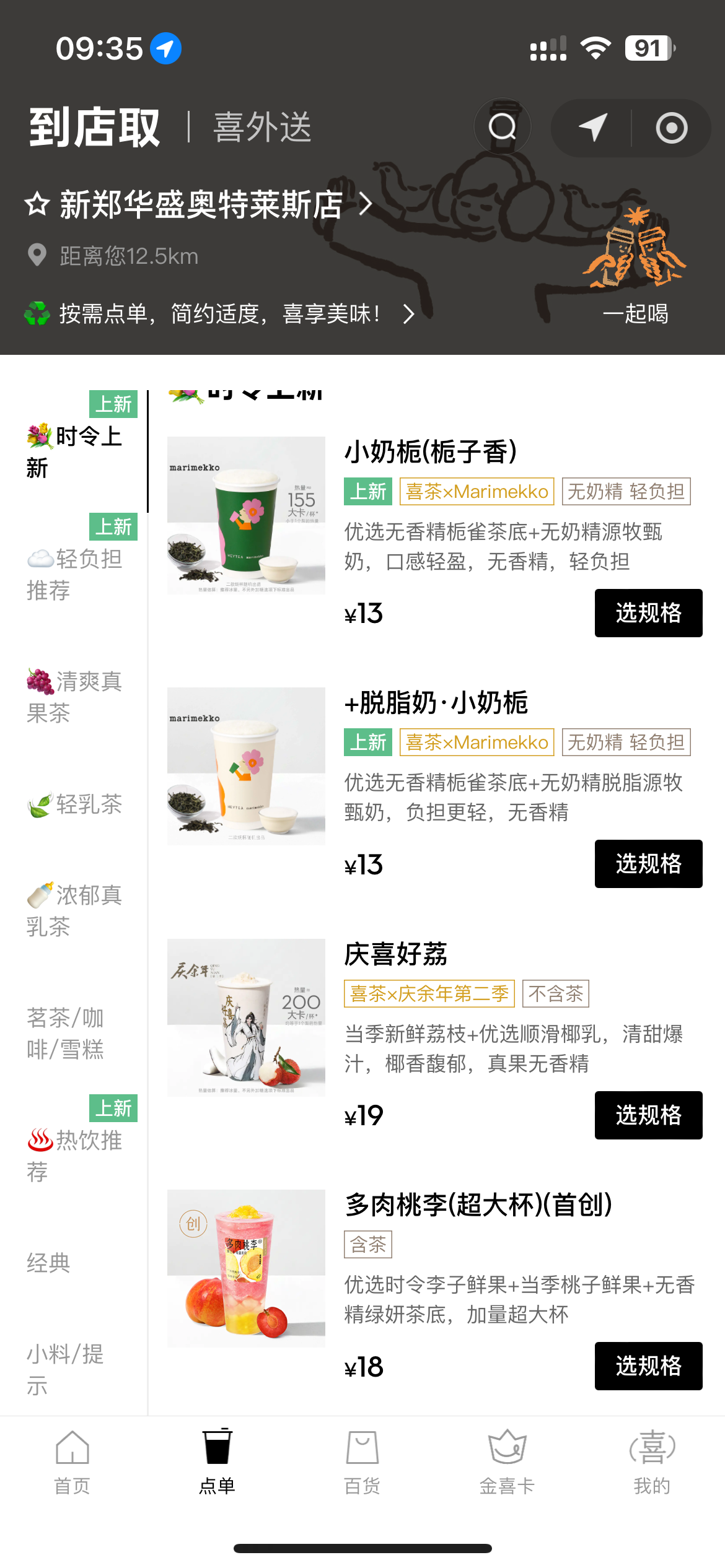Select specs for 小奶栀(栀子香)

(x=648, y=613)
